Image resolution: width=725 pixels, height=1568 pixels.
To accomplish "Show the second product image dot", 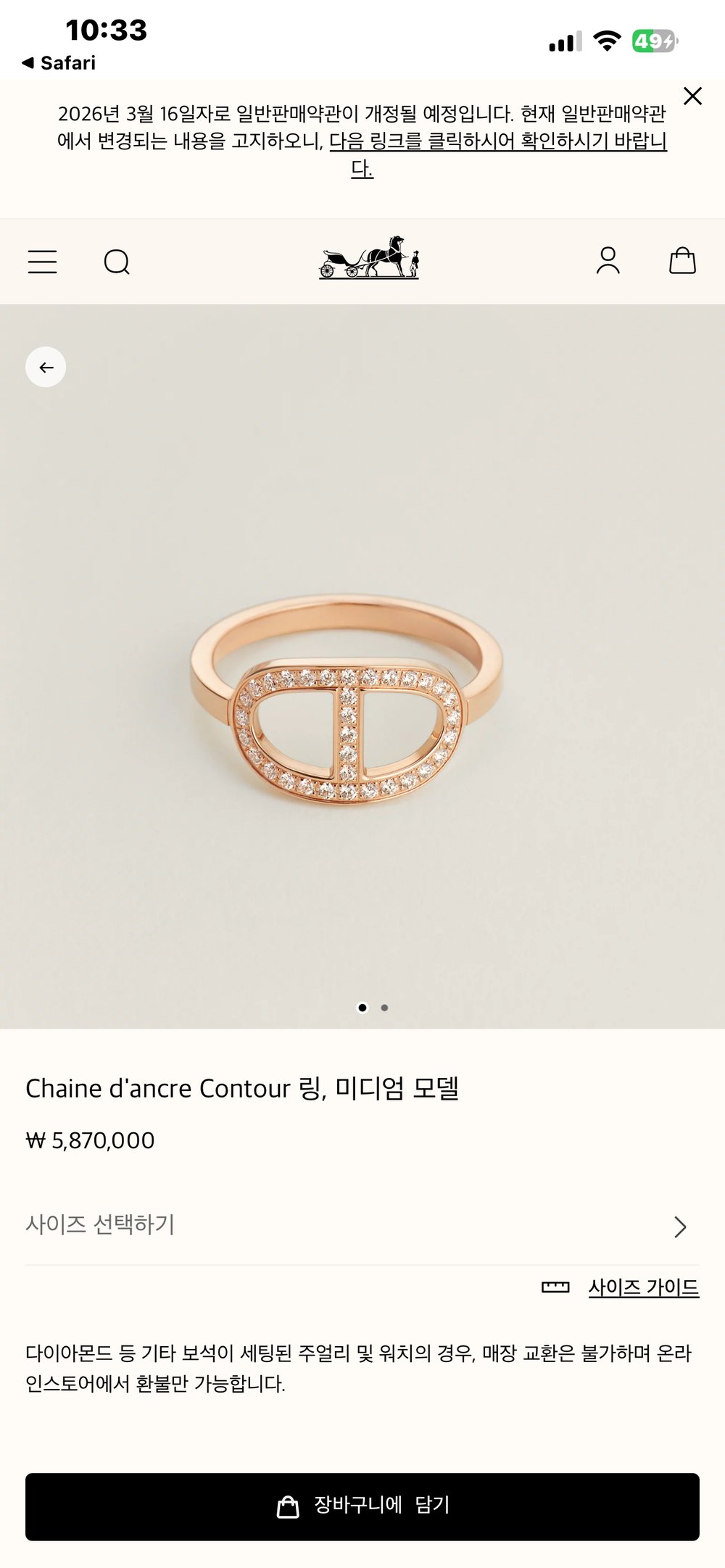I will pyautogui.click(x=384, y=1008).
